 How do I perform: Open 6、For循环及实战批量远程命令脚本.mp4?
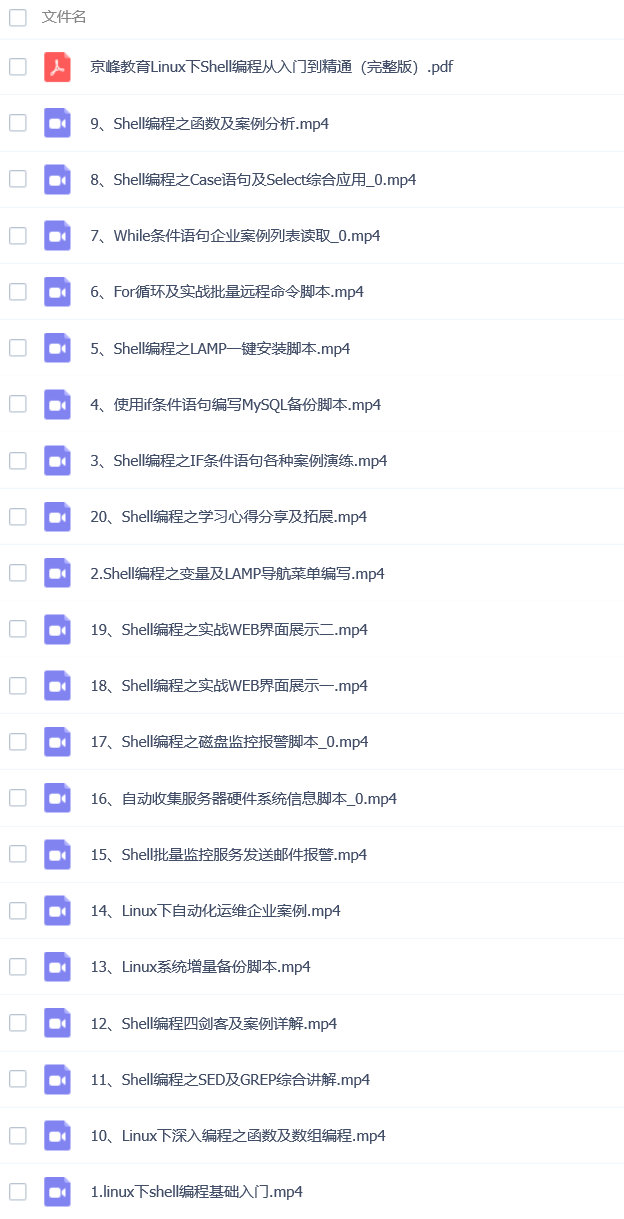227,292
